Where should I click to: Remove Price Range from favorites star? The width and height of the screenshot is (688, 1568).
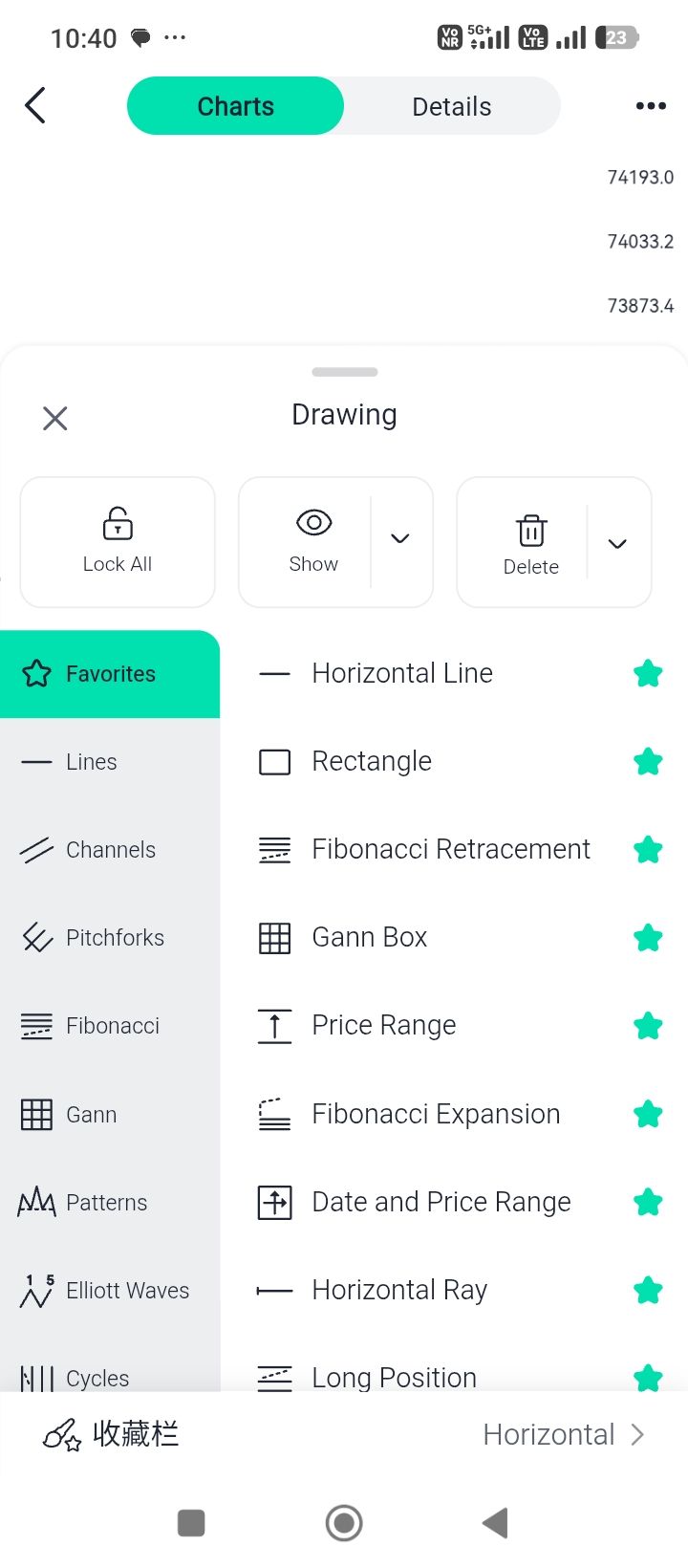(x=648, y=1026)
